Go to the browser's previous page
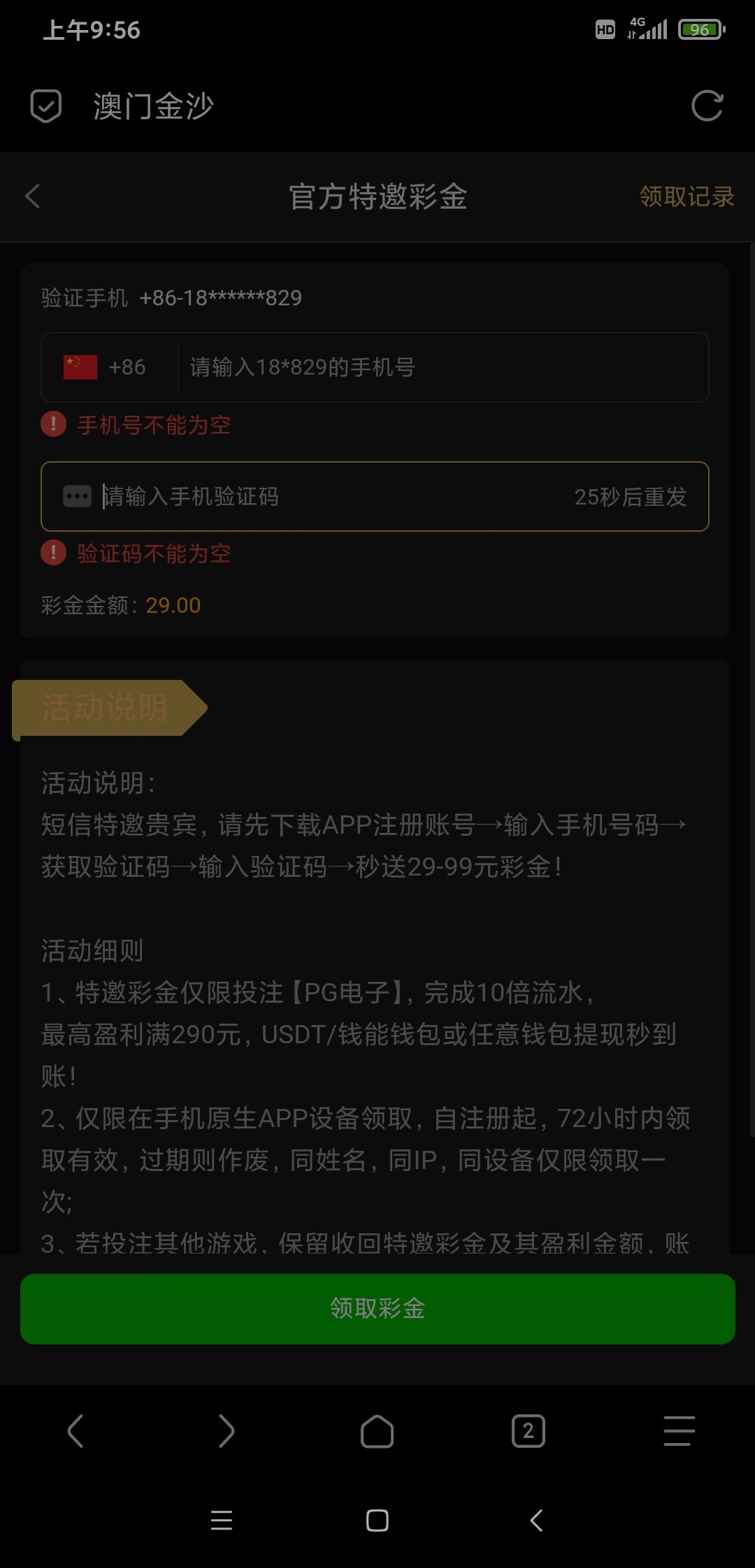The image size is (755, 1568). (x=75, y=1431)
